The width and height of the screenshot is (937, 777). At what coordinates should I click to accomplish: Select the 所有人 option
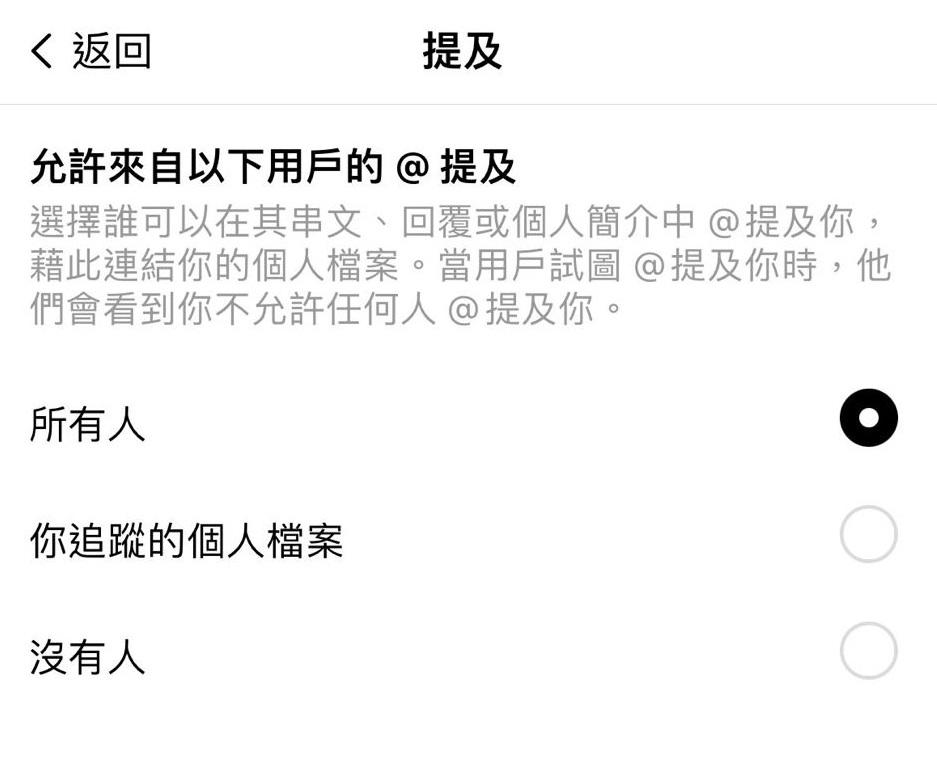point(868,418)
